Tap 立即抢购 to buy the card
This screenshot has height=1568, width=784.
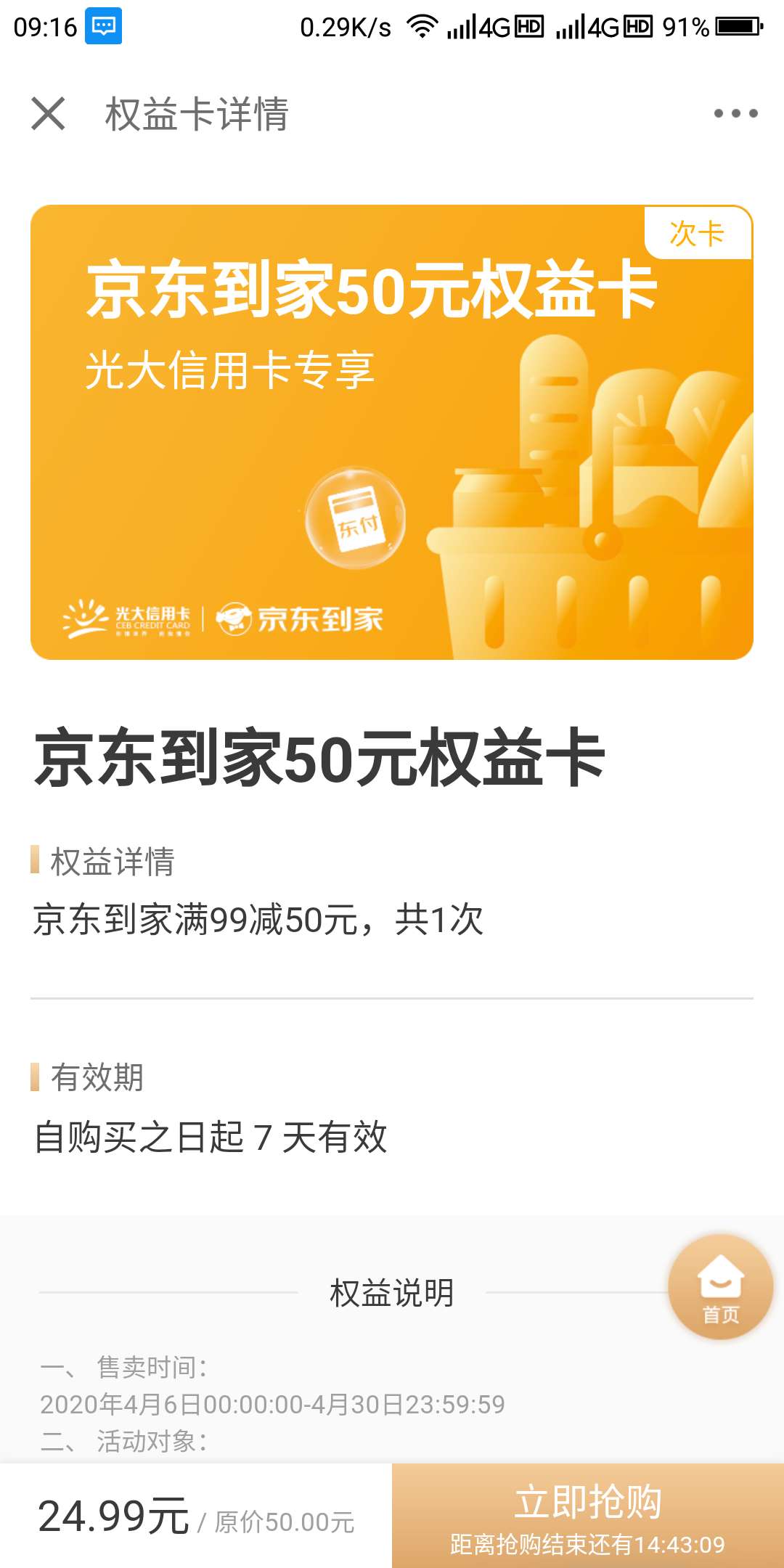(587, 1516)
